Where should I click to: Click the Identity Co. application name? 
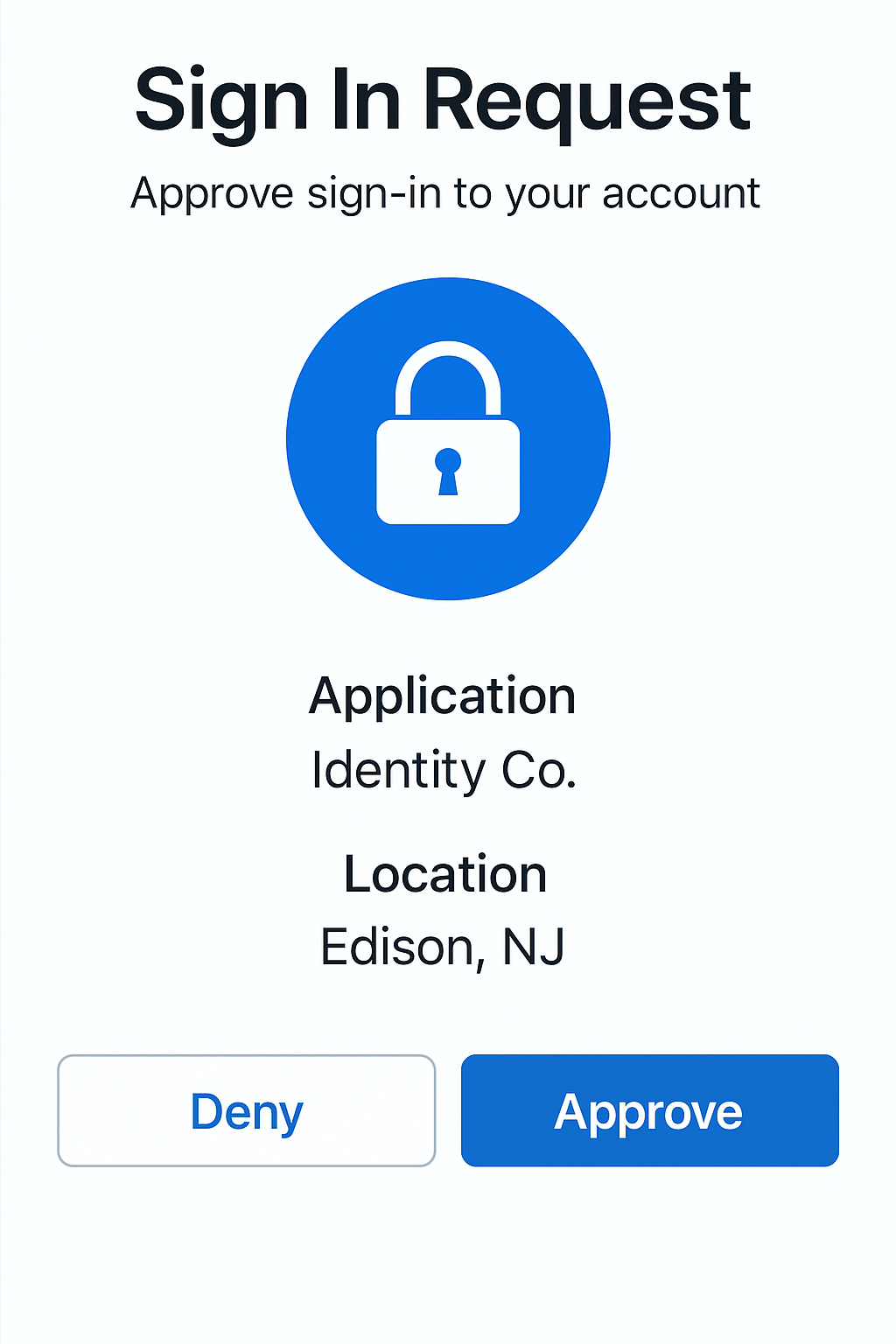point(444,770)
